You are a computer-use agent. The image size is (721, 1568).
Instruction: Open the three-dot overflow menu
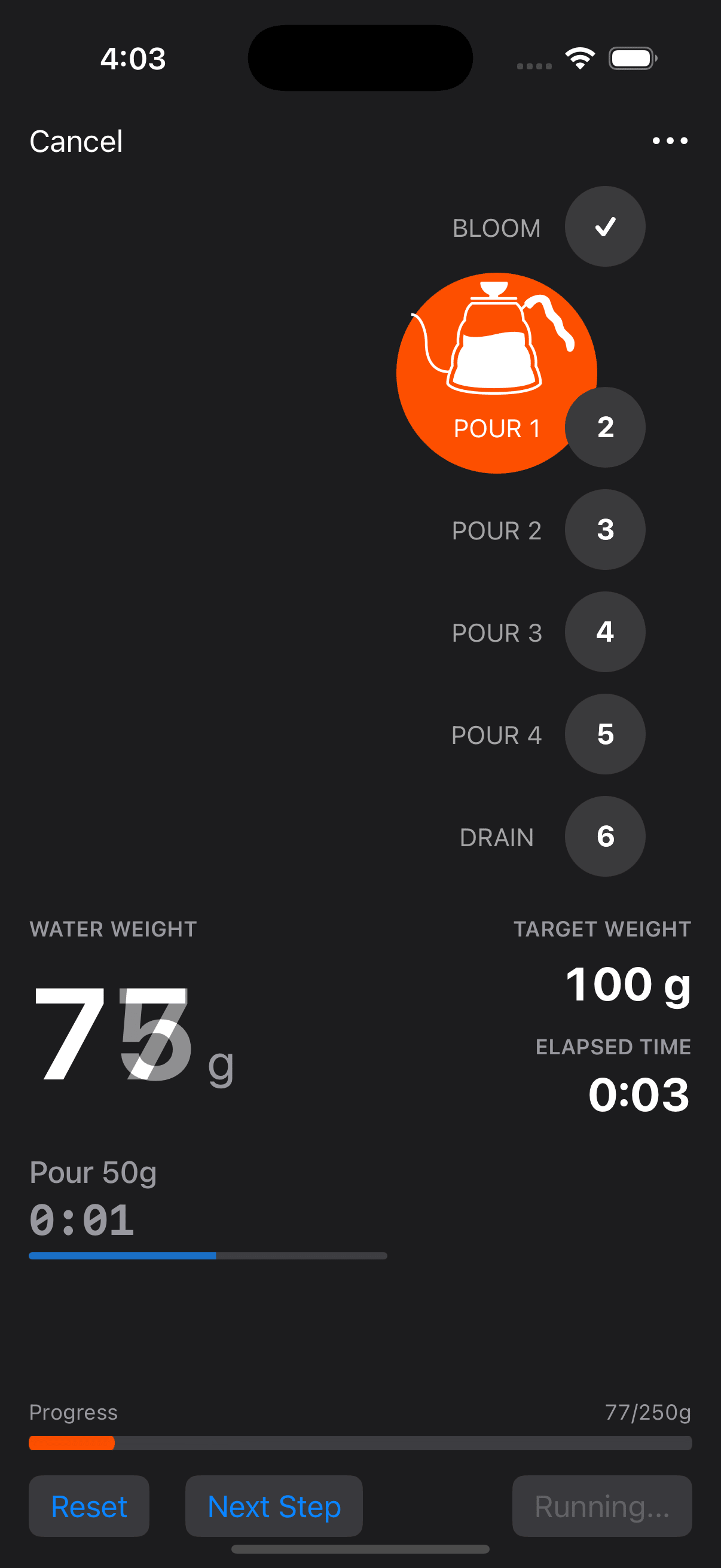point(670,141)
